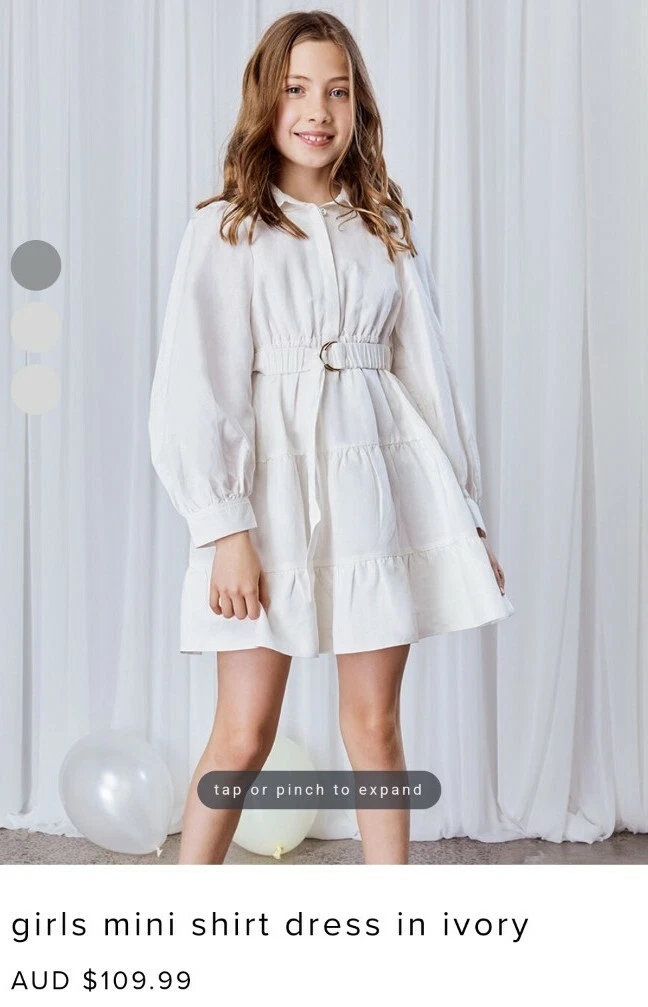648x1007 pixels.
Task: Jump to the second photo via middle indicator dot
Action: coord(36,327)
